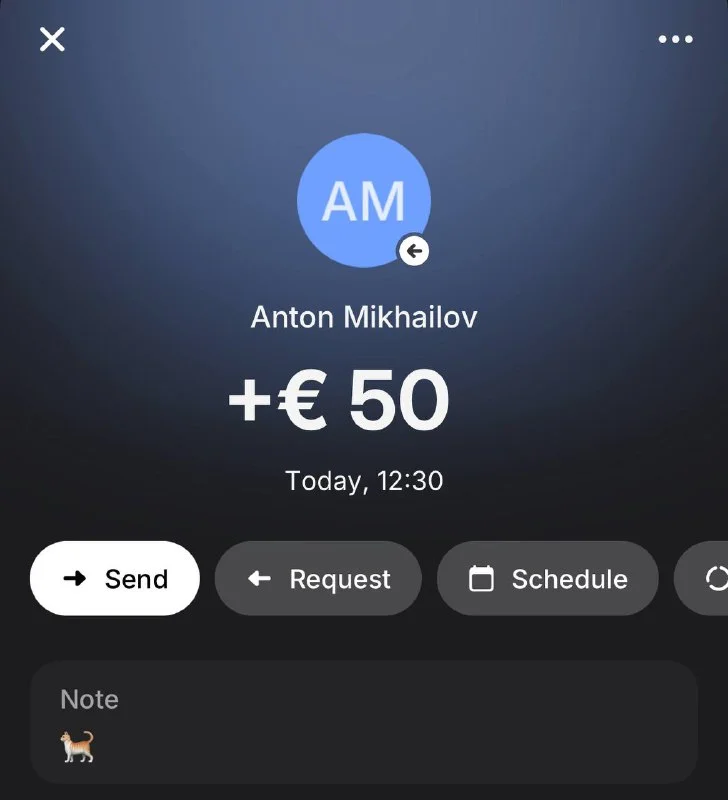Screen dimensions: 728x800
Task: Tap the Send button
Action: click(x=115, y=579)
